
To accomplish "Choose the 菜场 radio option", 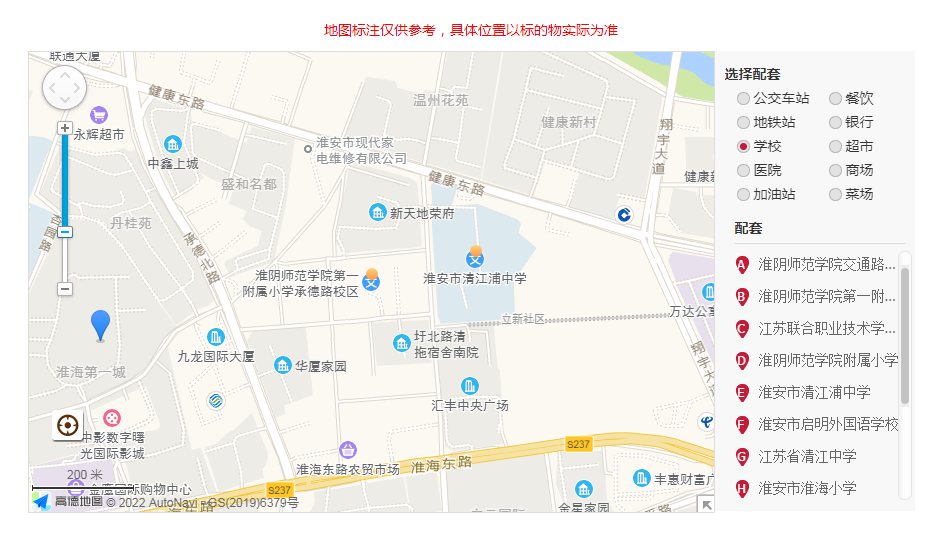I will (835, 194).
